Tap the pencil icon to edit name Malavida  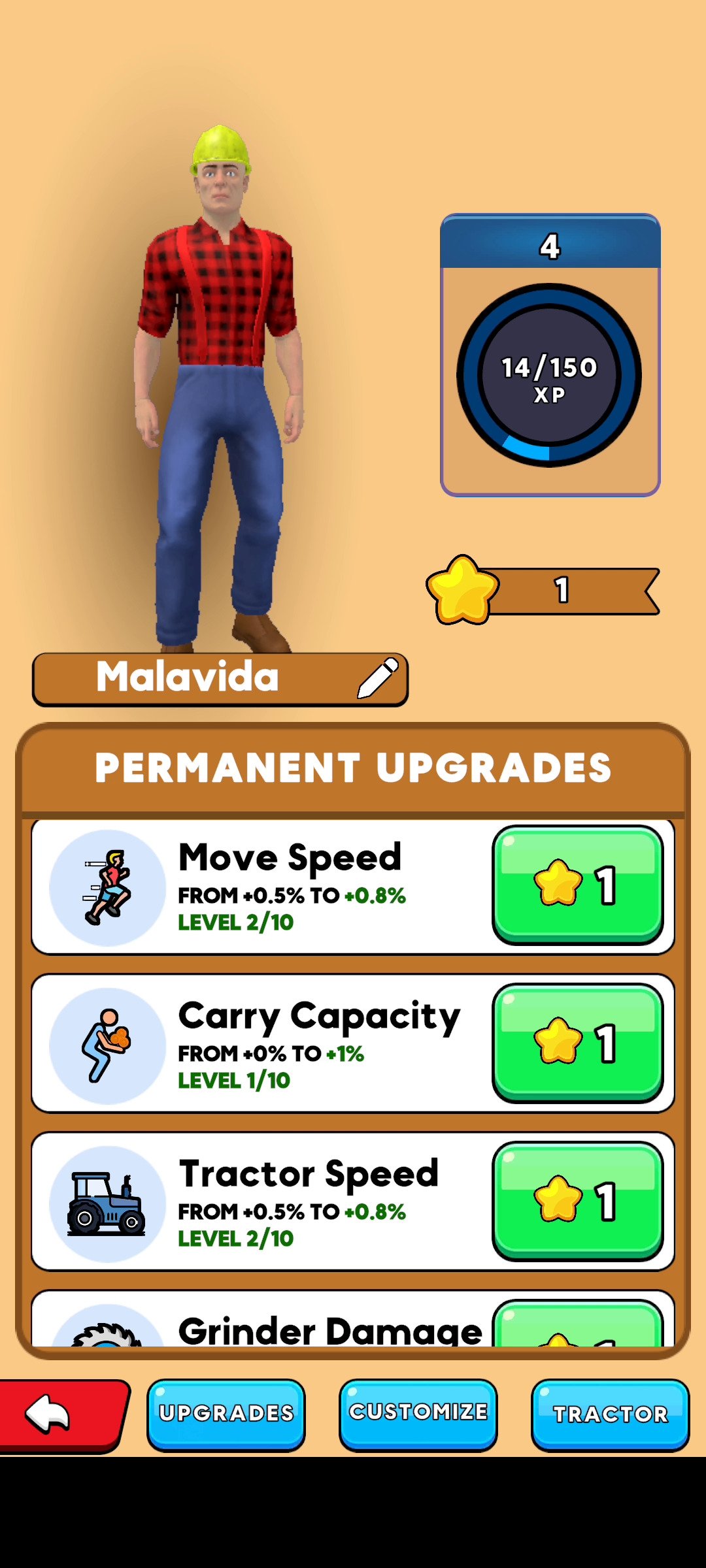click(x=378, y=678)
